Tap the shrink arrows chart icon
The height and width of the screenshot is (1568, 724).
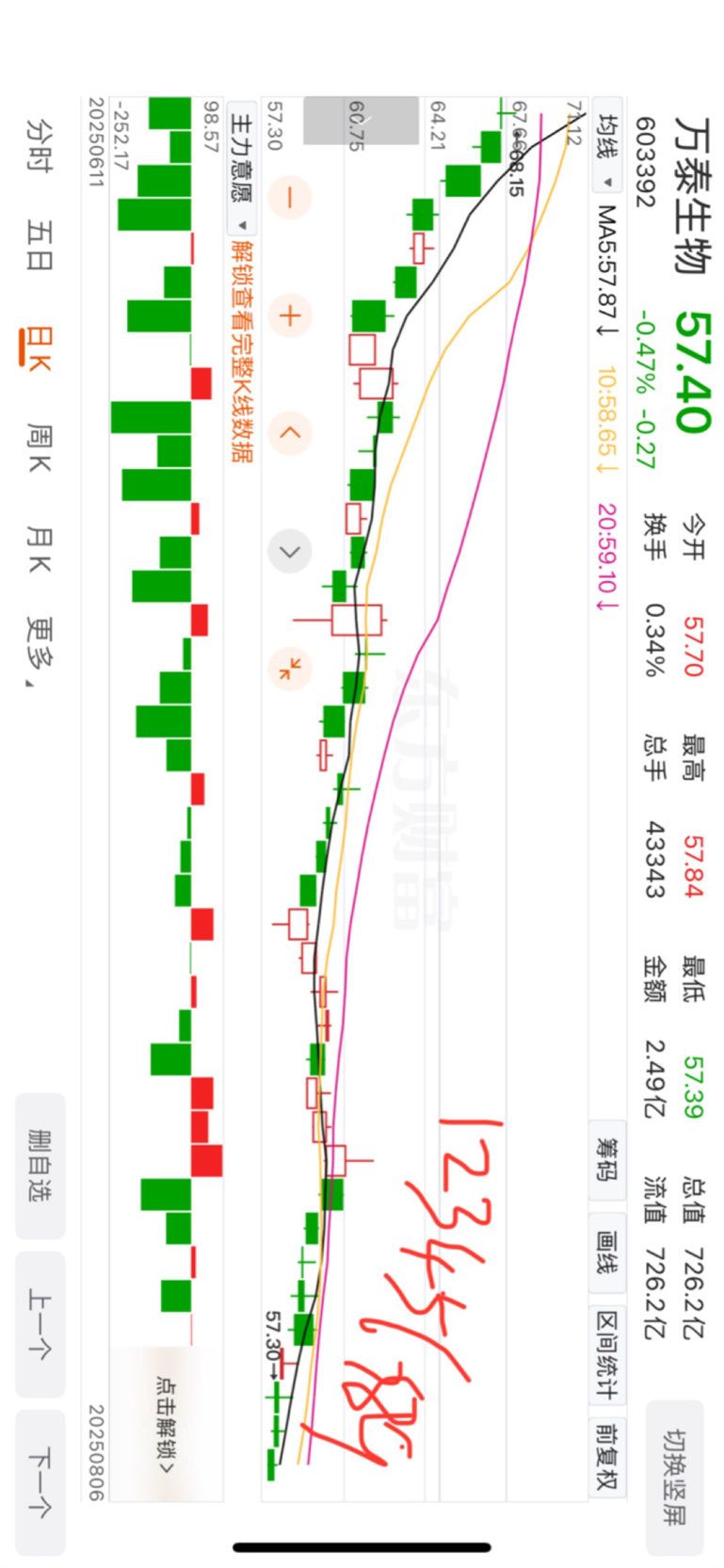(x=290, y=669)
